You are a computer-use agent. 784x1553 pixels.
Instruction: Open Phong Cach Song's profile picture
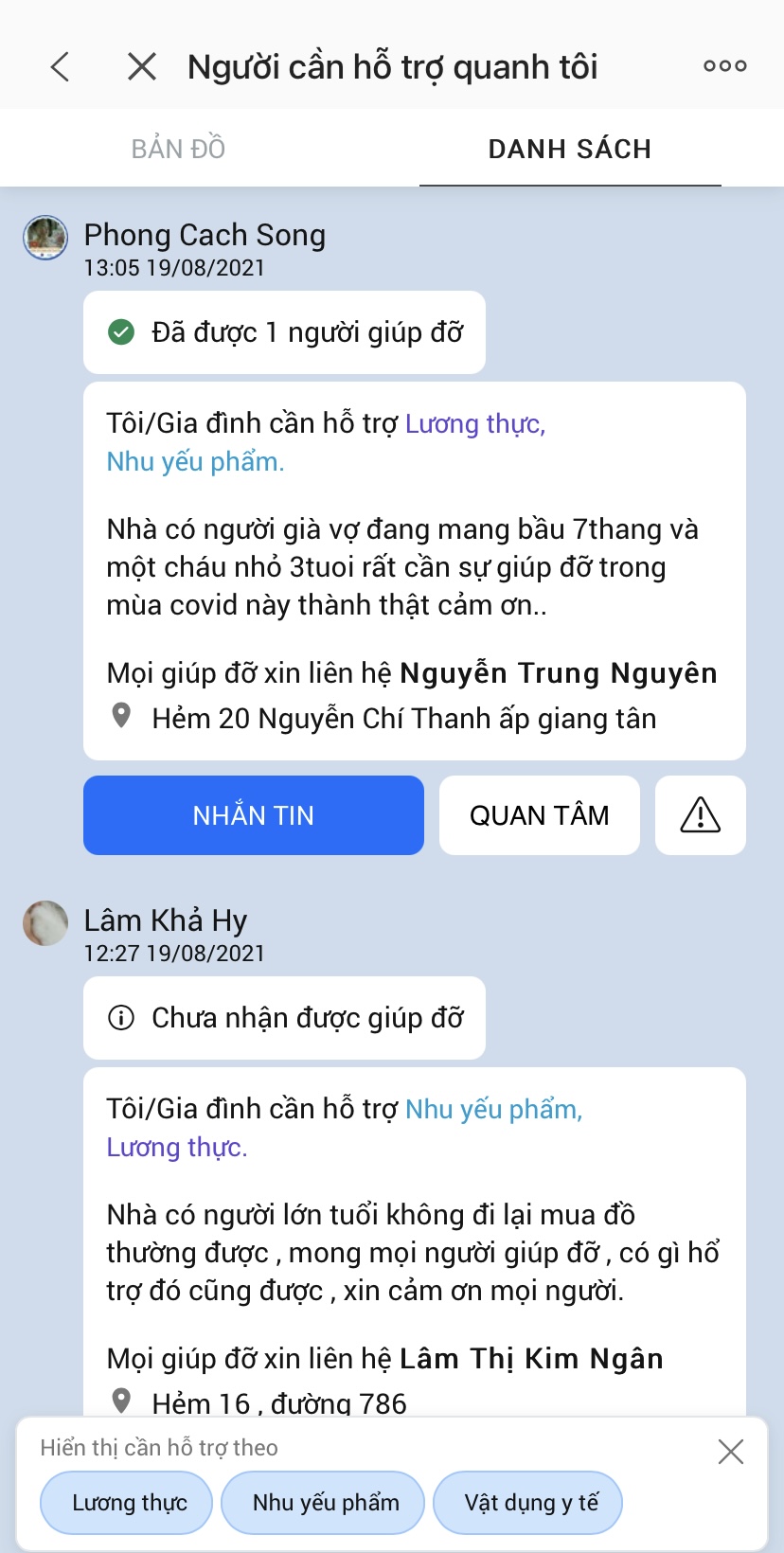[x=45, y=237]
